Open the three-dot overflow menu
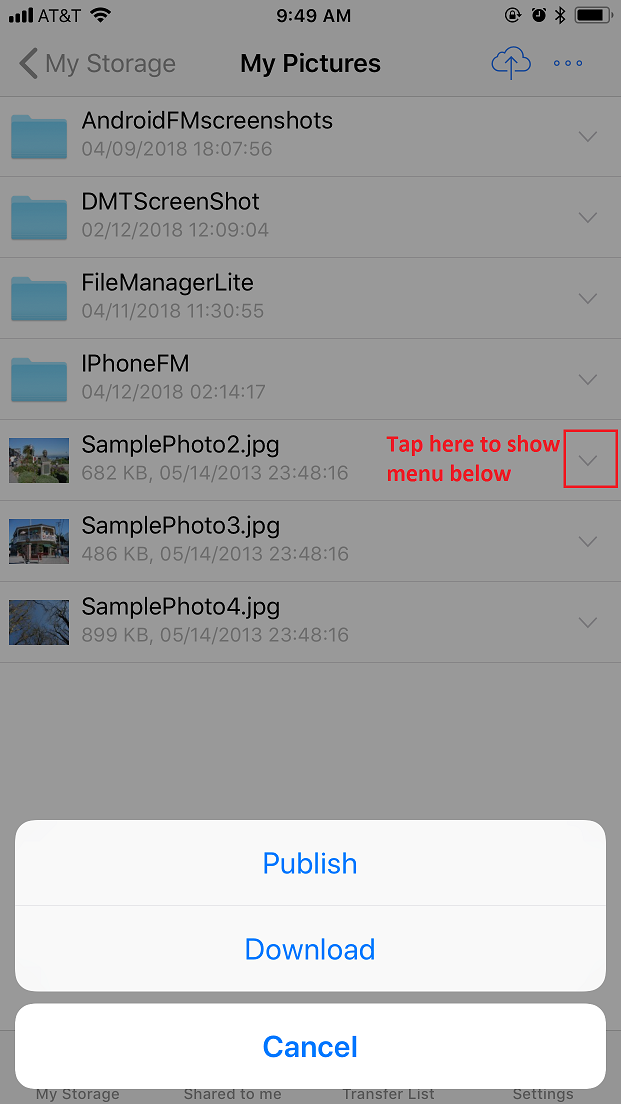621x1104 pixels. pos(568,64)
